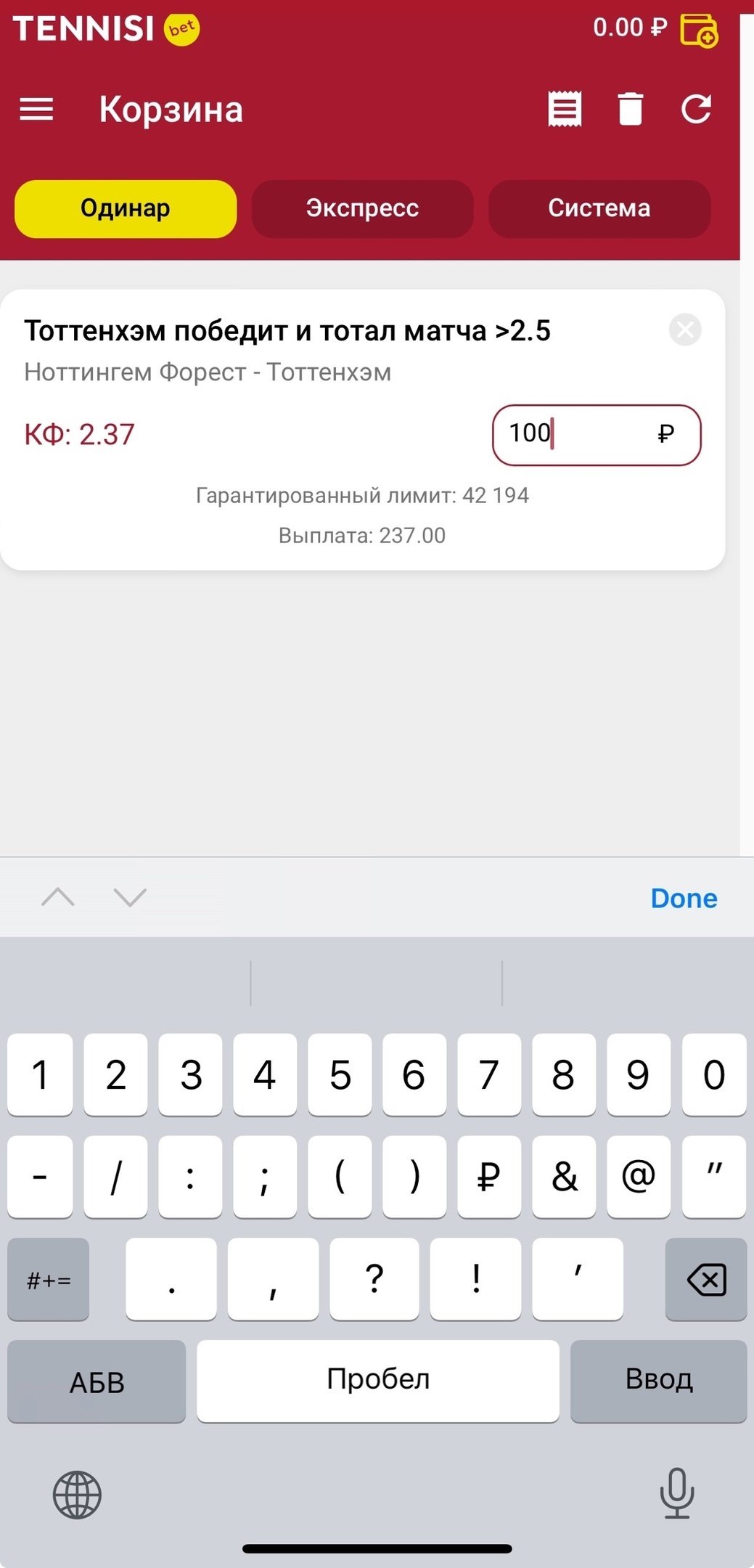
Task: Switch to the Система tab
Action: 599,208
